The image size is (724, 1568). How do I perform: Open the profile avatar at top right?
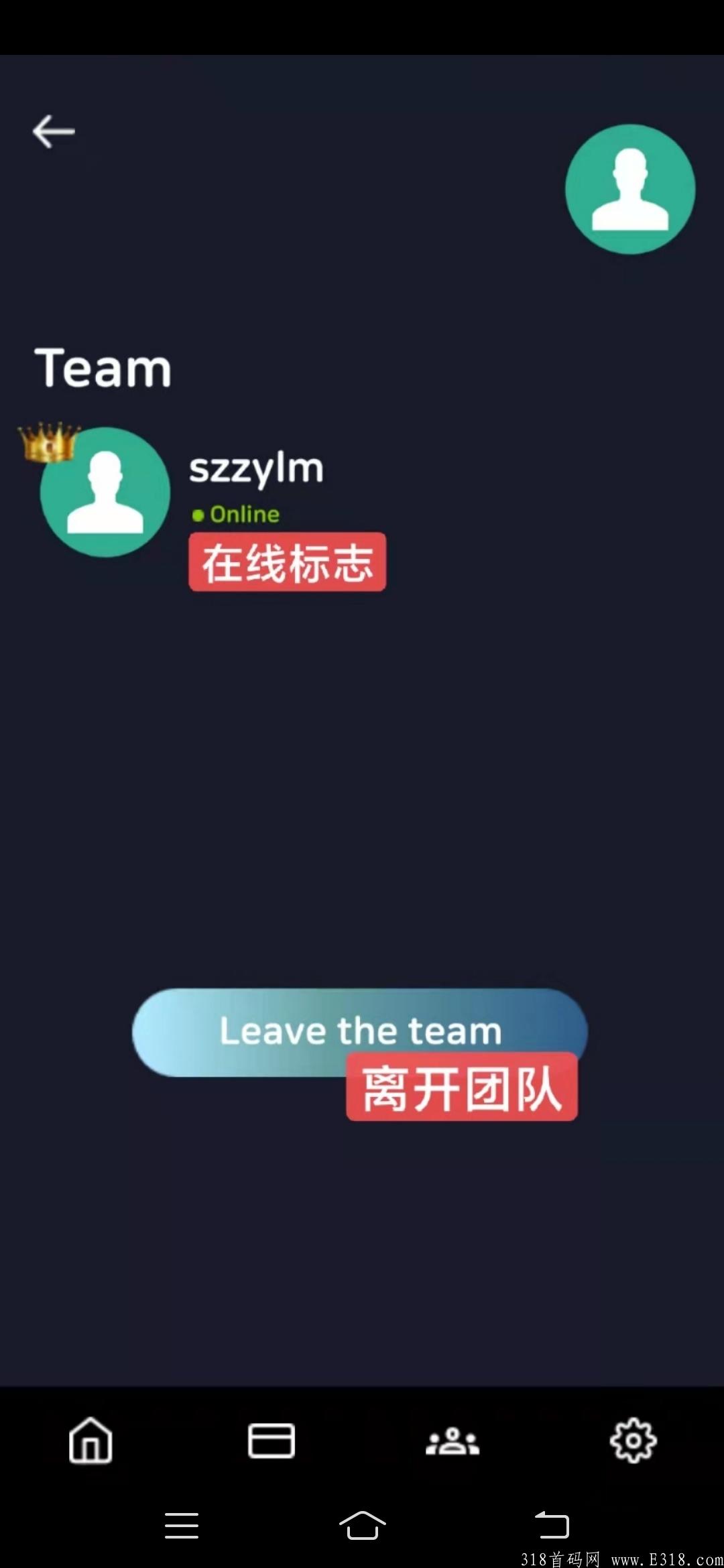tap(629, 189)
